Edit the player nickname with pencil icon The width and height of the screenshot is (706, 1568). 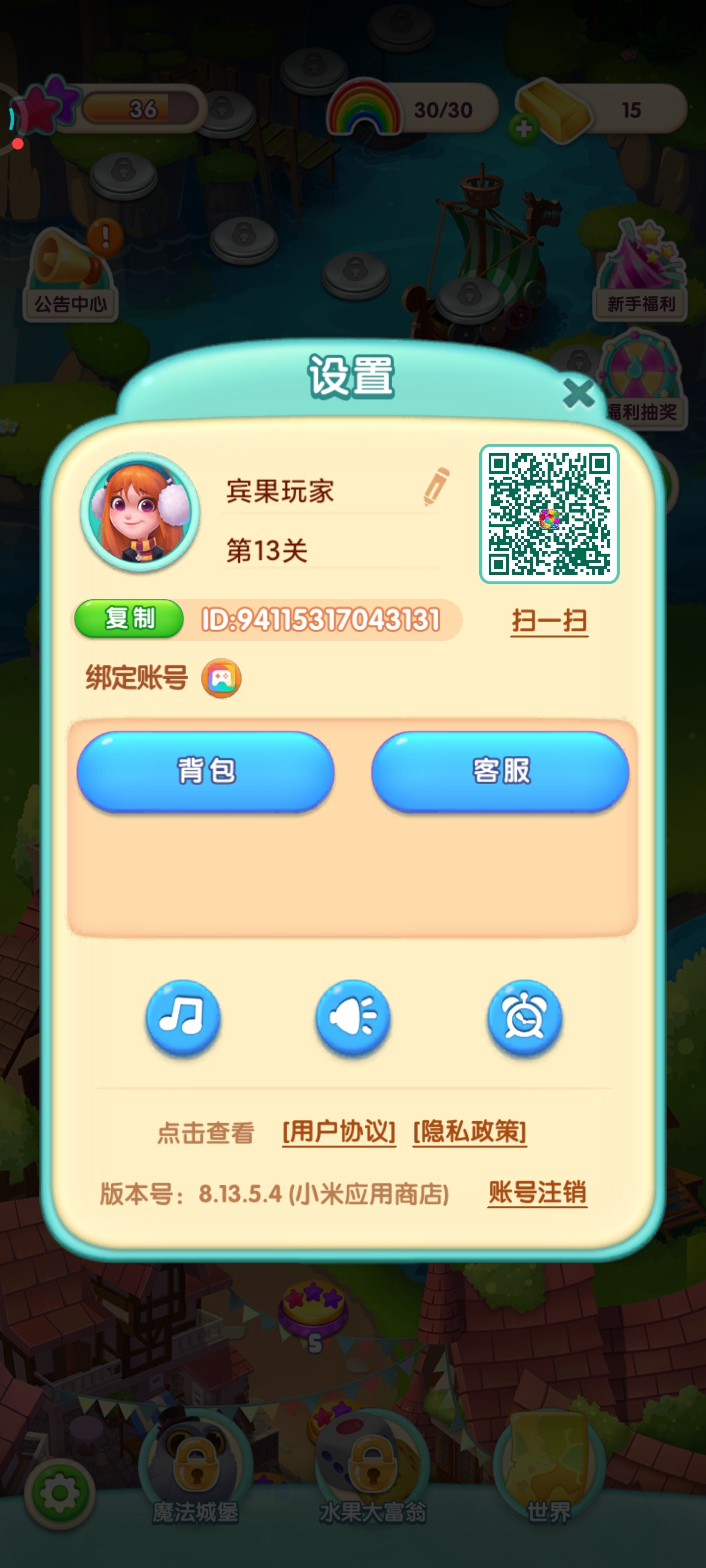click(x=436, y=487)
